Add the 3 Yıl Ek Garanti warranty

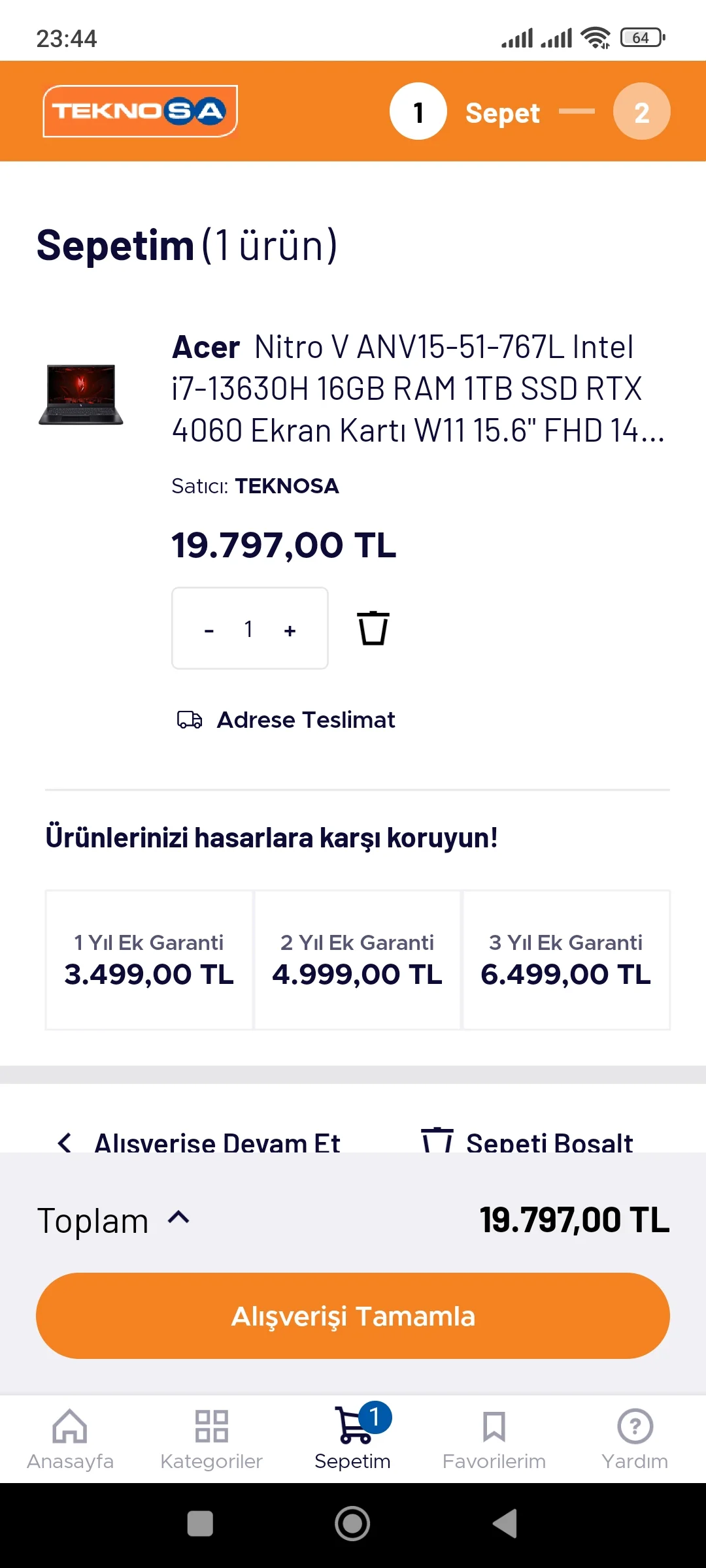(566, 960)
